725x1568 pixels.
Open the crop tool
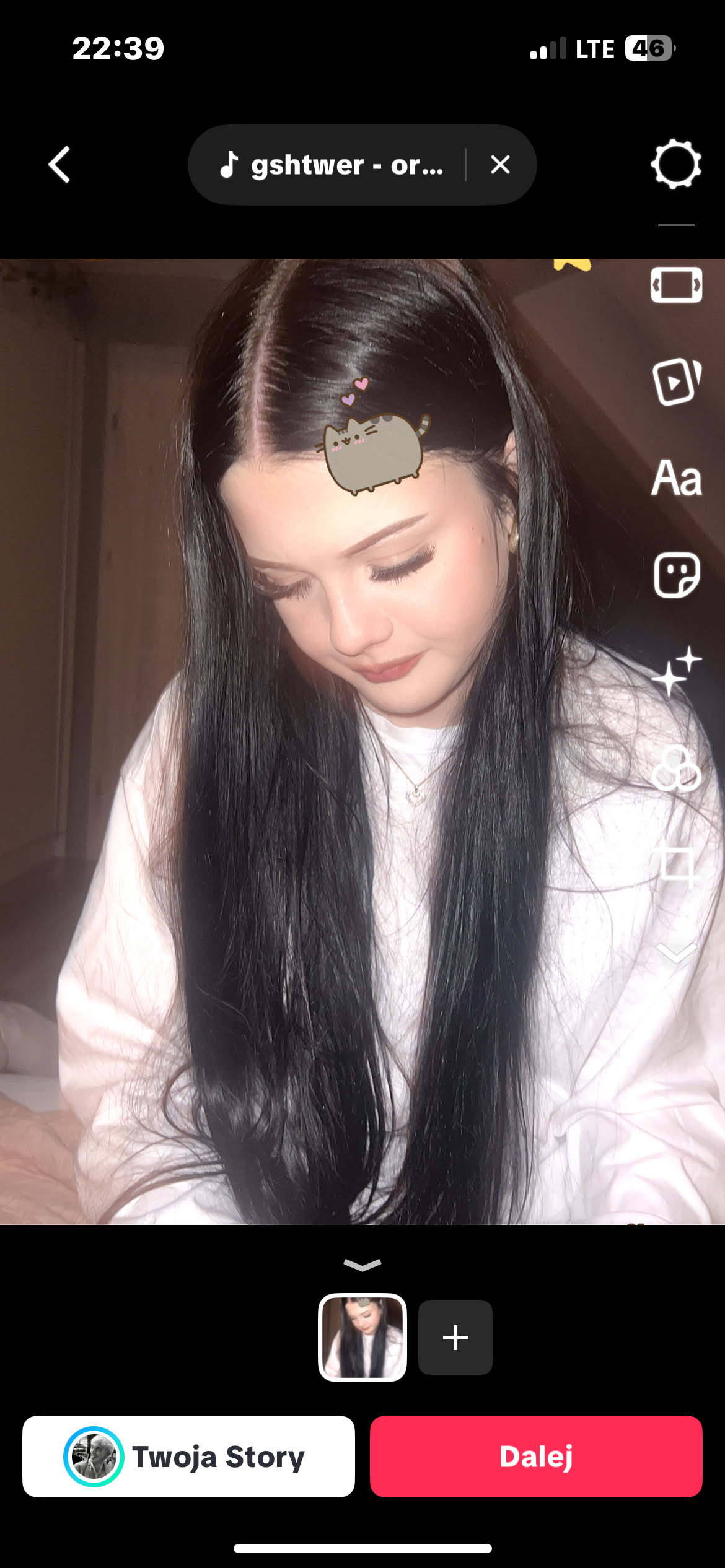[x=676, y=864]
